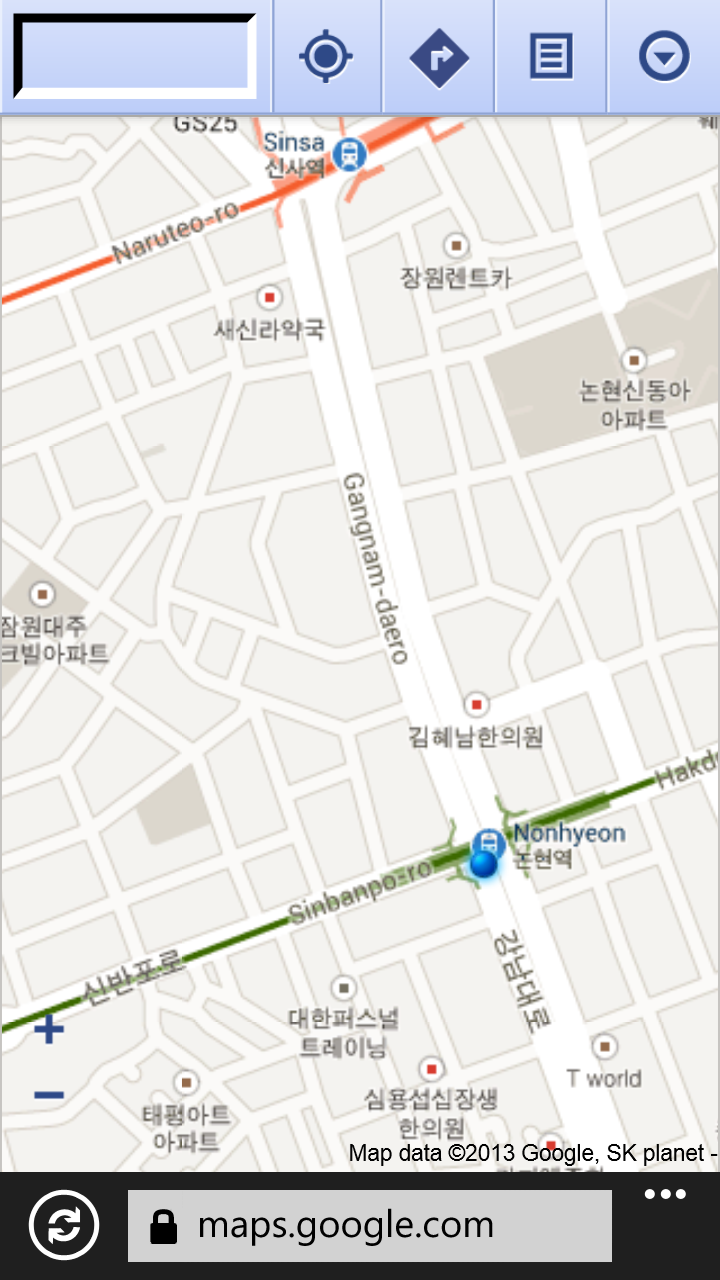Center map on my location

pos(326,56)
